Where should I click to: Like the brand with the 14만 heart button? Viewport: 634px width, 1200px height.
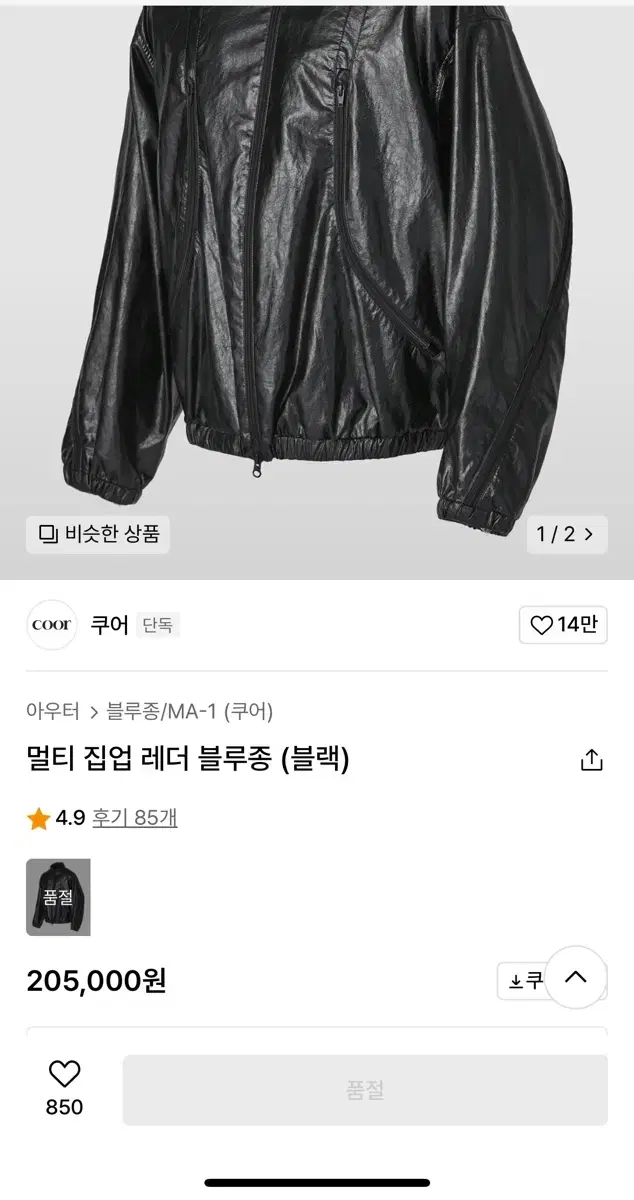[x=563, y=625]
